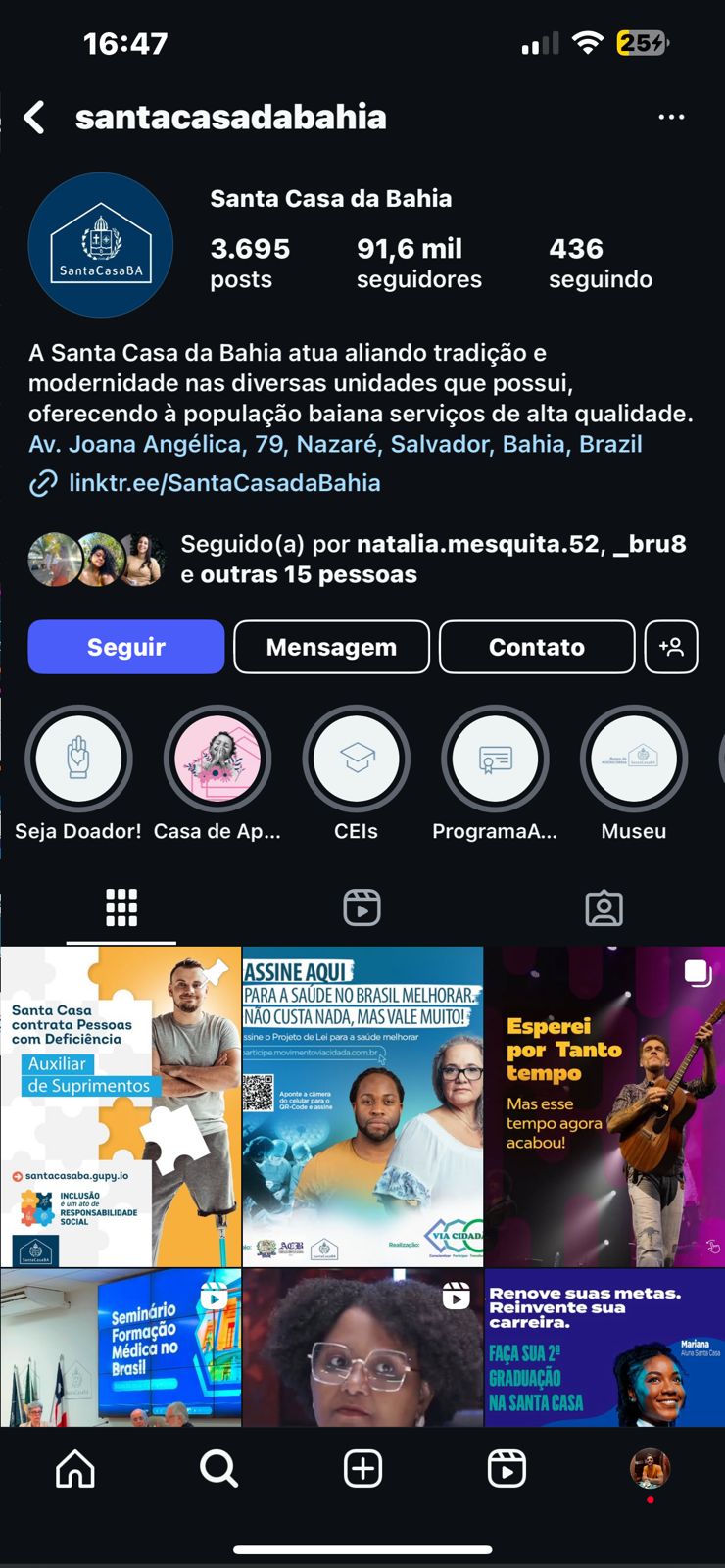Viewport: 725px width, 1568px height.
Task: Open the Av. Joana Angélica address link
Action: (335, 444)
